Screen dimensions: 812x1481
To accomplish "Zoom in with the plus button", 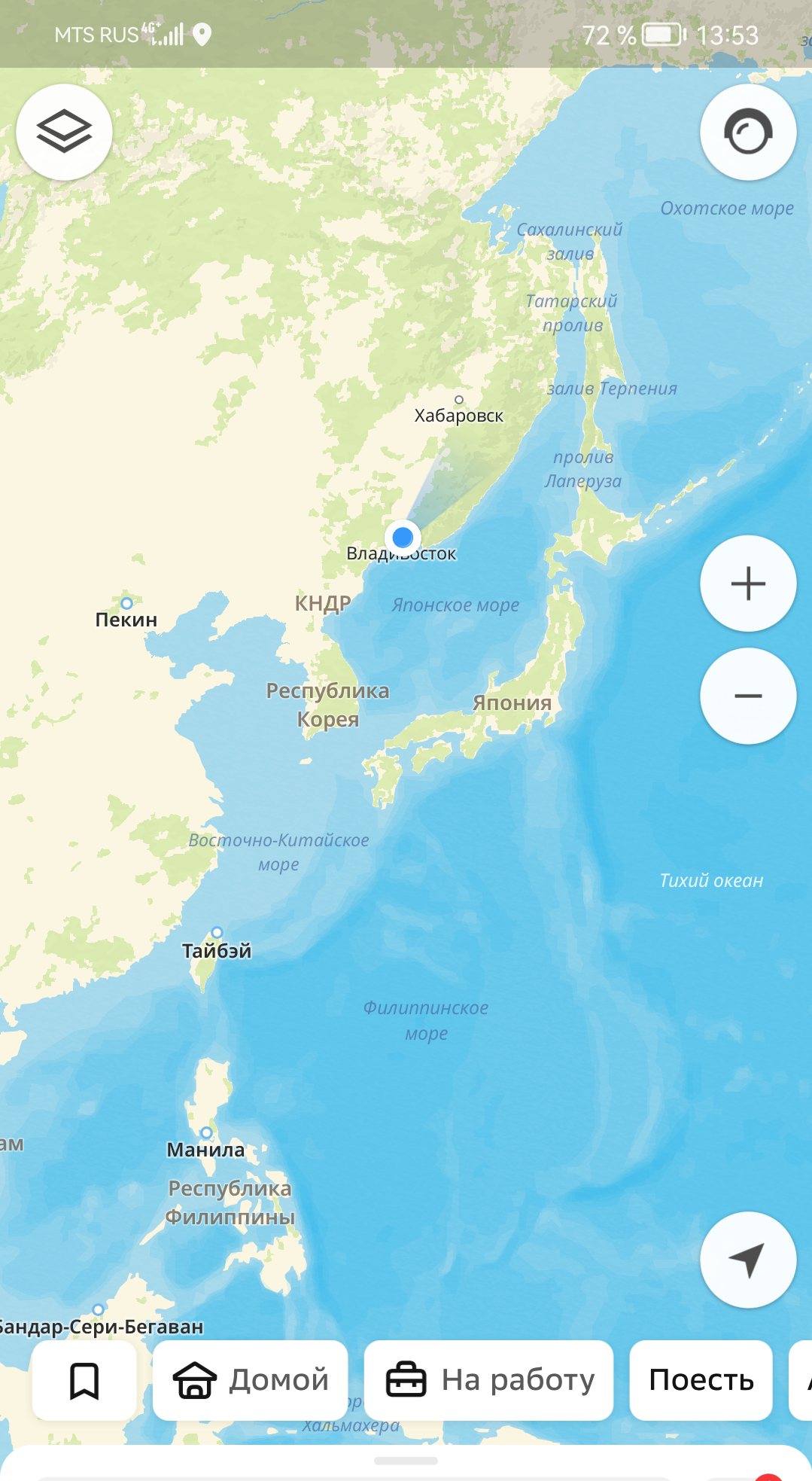I will (x=748, y=584).
